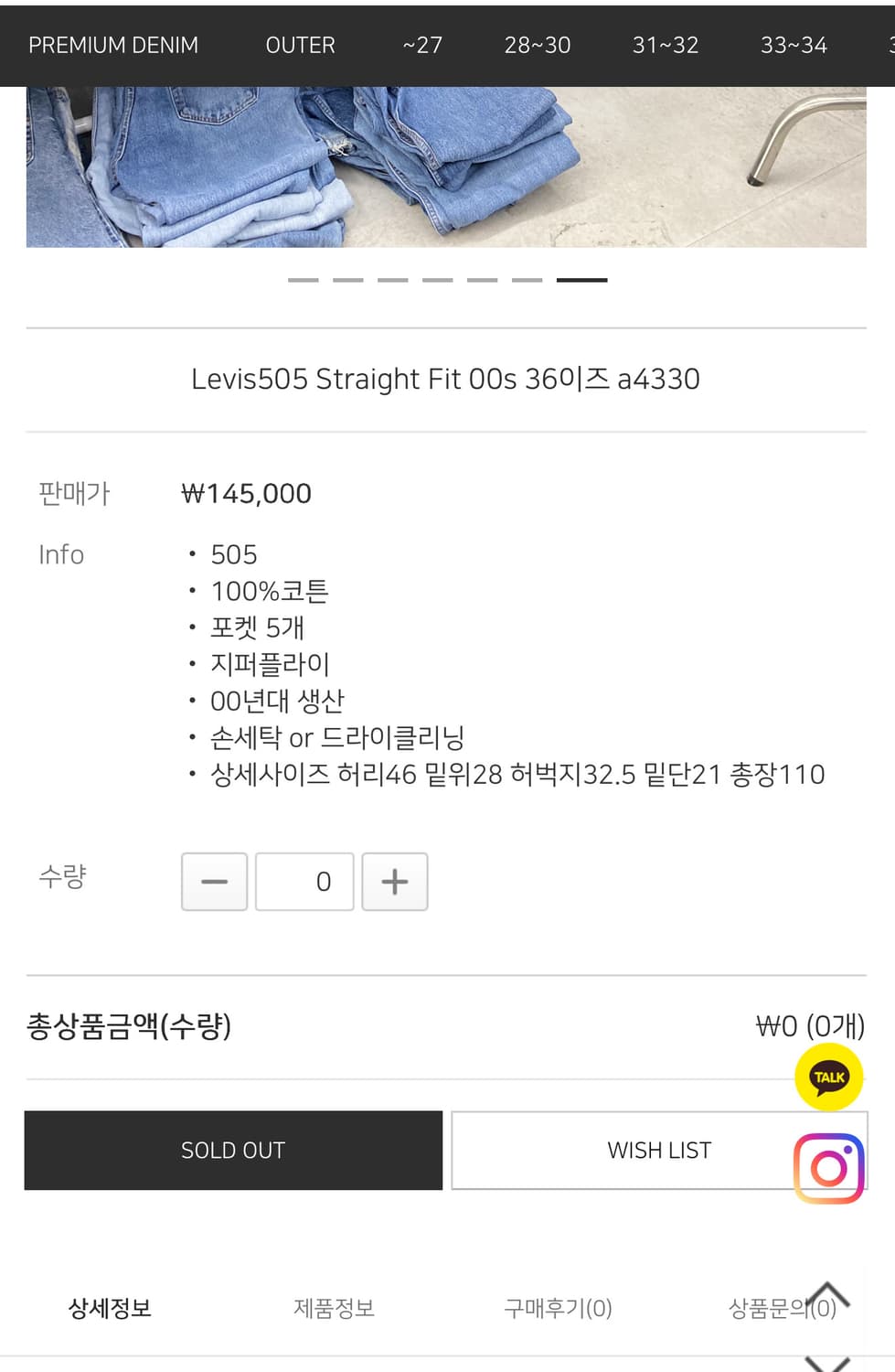Screen dimensions: 895x1372
Task: Open the 구매후기(0) tab
Action: [559, 1308]
